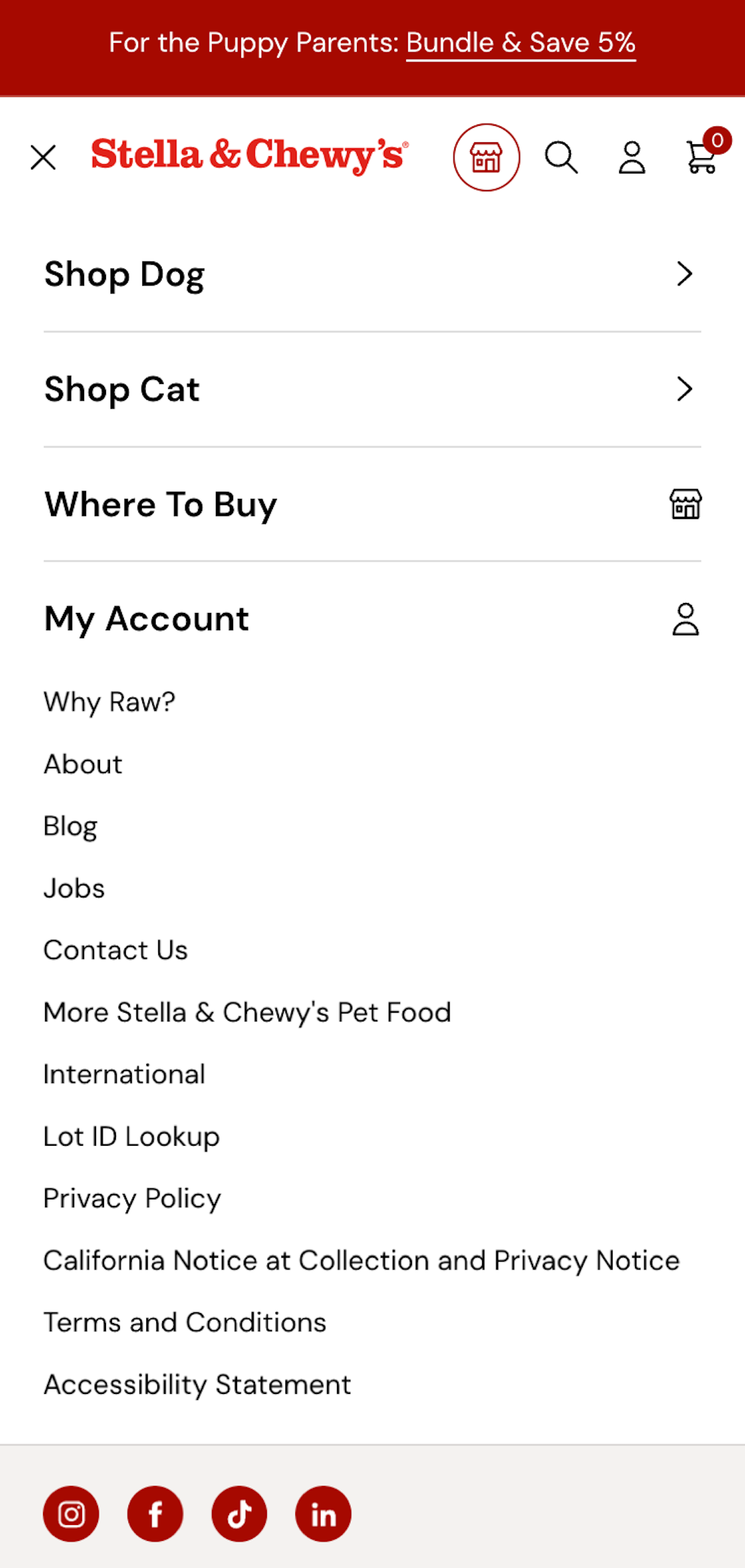Screen dimensions: 745x1568
Task: Close the navigation menu with the X
Action: pyautogui.click(x=43, y=158)
